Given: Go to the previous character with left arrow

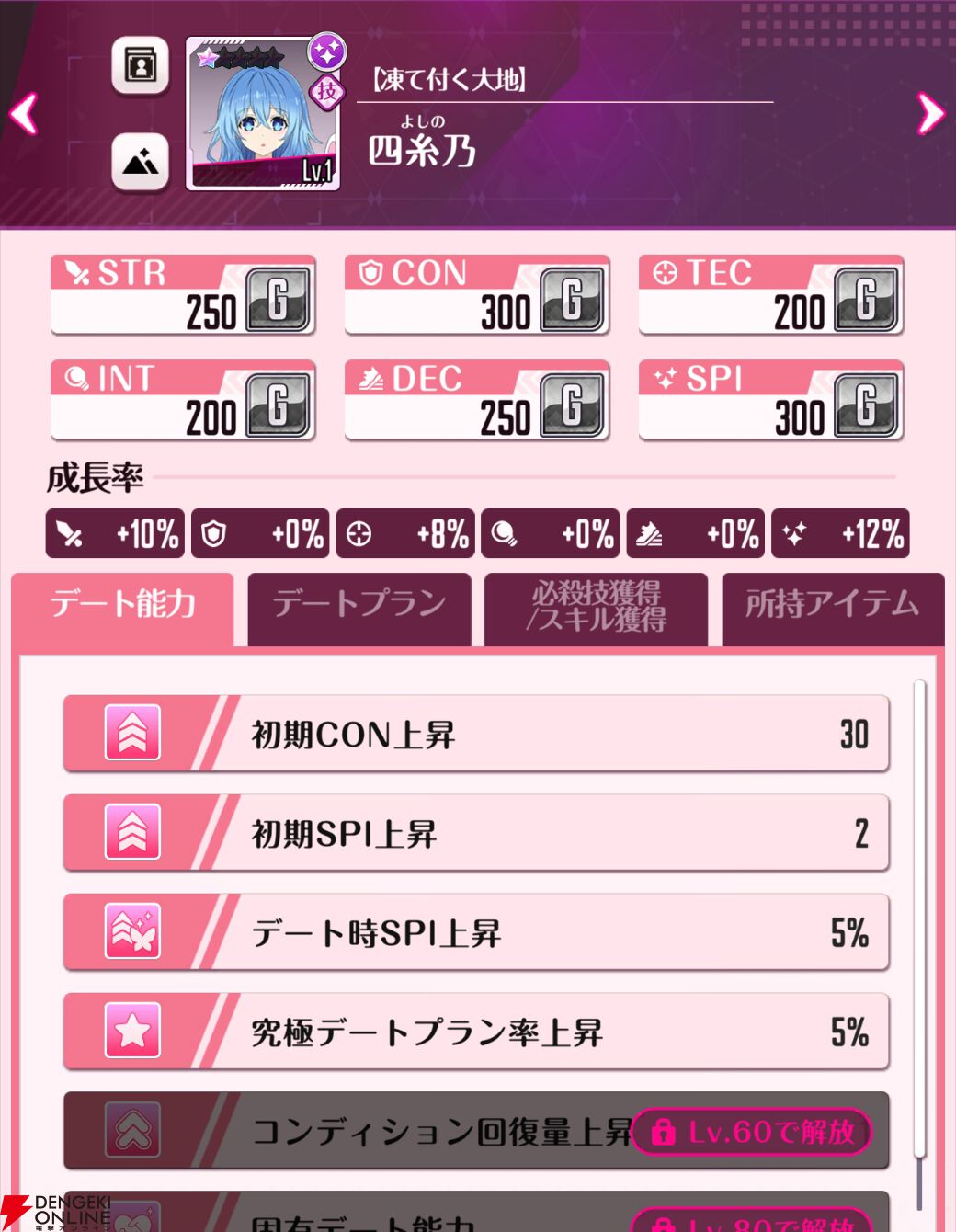Looking at the screenshot, I should click(24, 113).
